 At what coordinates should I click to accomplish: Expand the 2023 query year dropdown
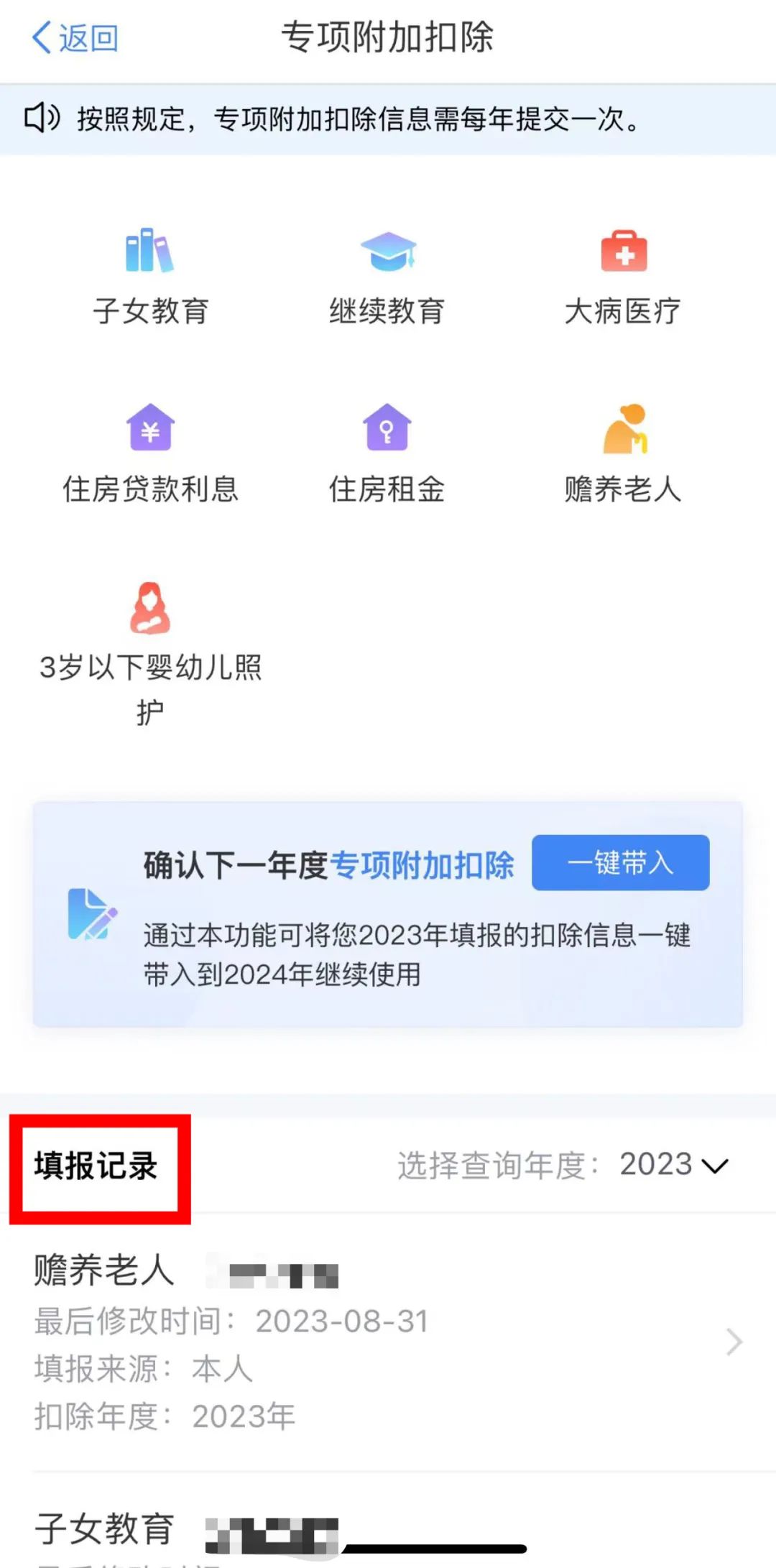coord(674,1165)
